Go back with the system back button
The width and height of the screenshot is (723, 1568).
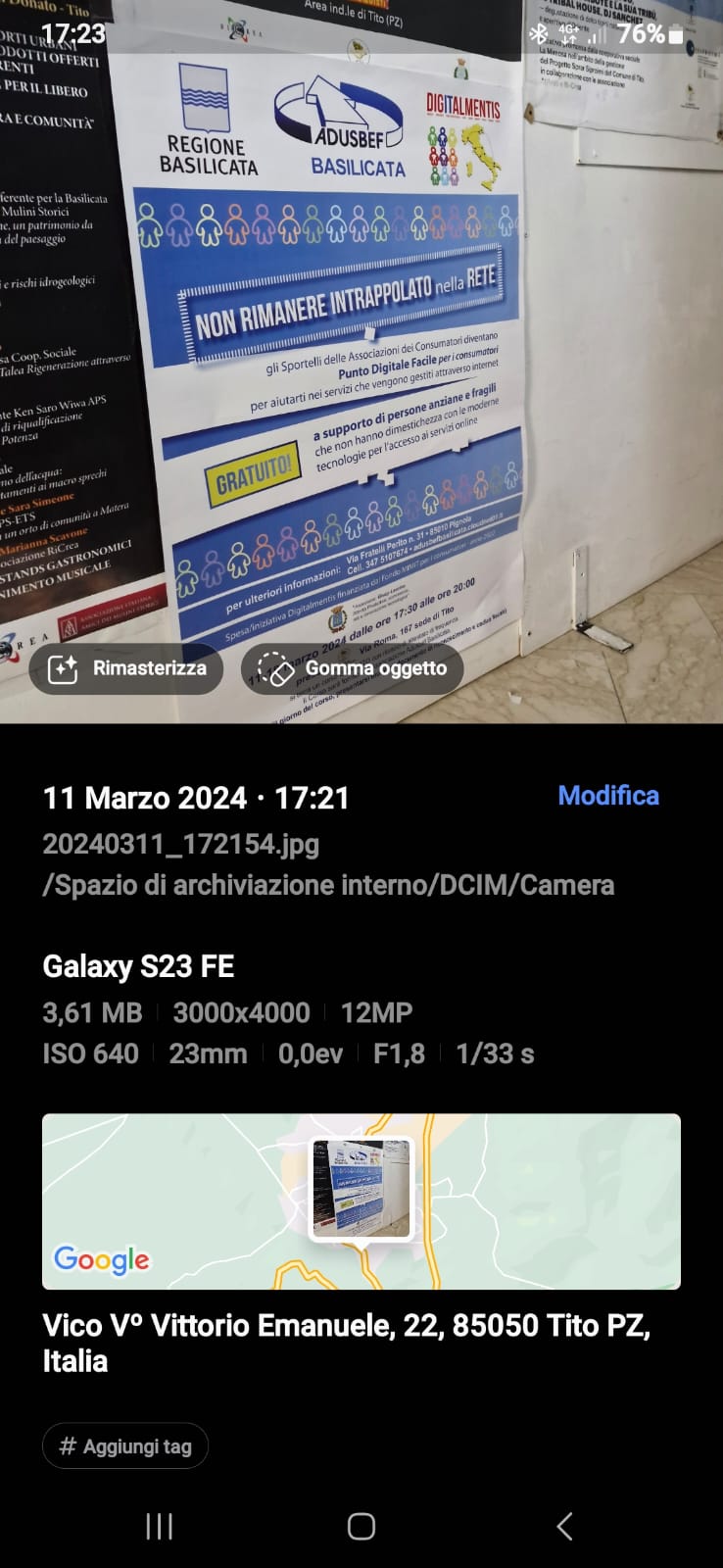click(564, 1526)
